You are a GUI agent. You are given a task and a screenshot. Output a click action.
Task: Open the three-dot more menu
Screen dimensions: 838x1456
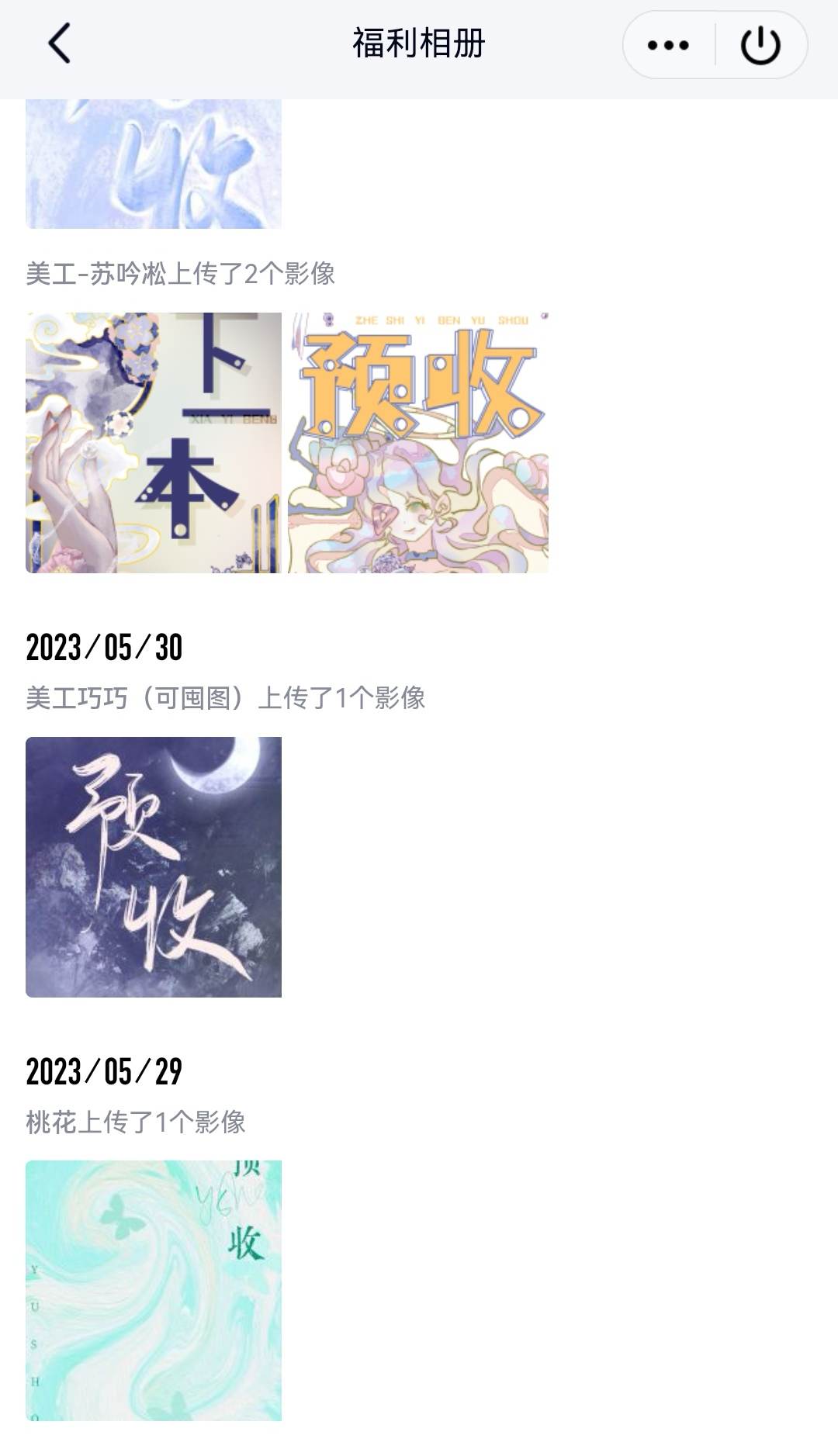coord(668,45)
